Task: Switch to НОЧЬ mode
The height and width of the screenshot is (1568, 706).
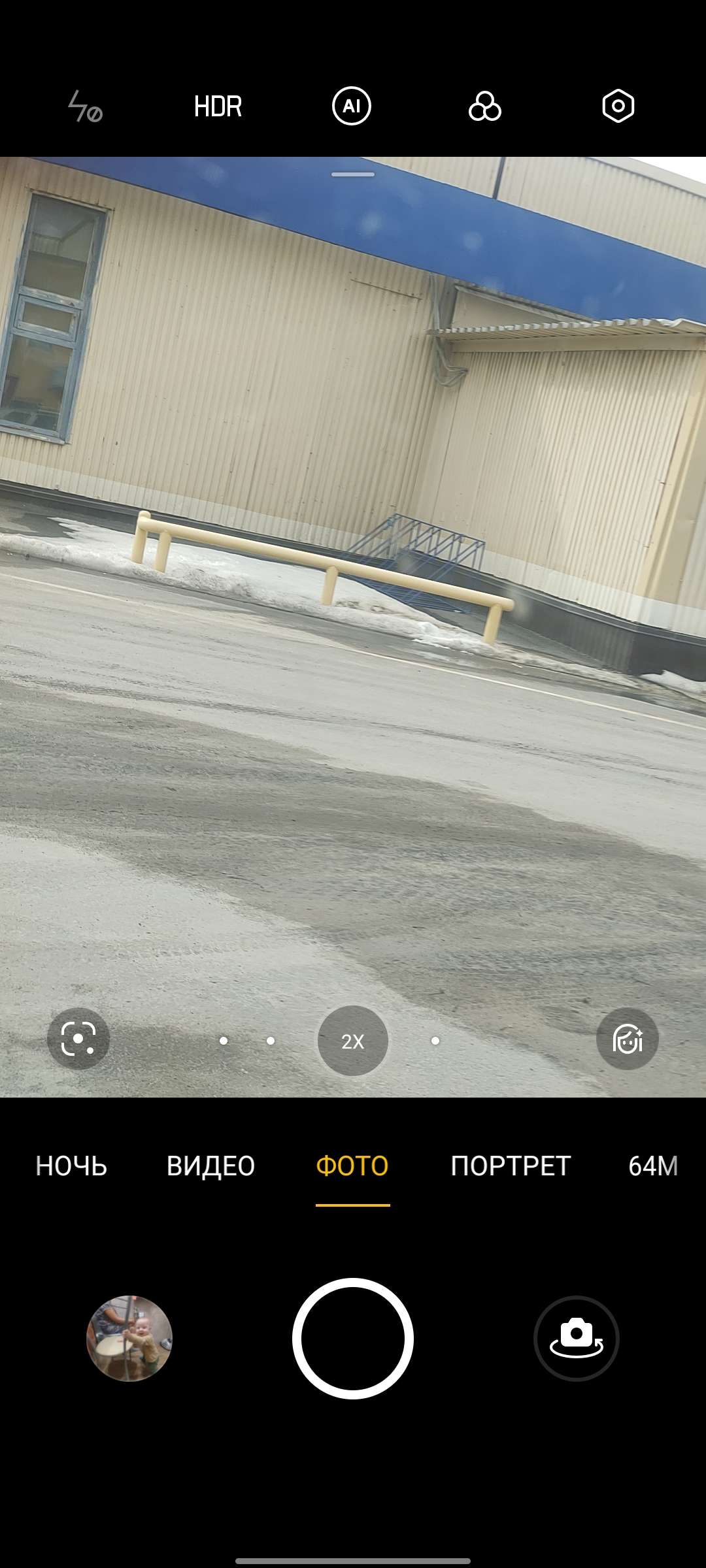Action: [71, 1166]
